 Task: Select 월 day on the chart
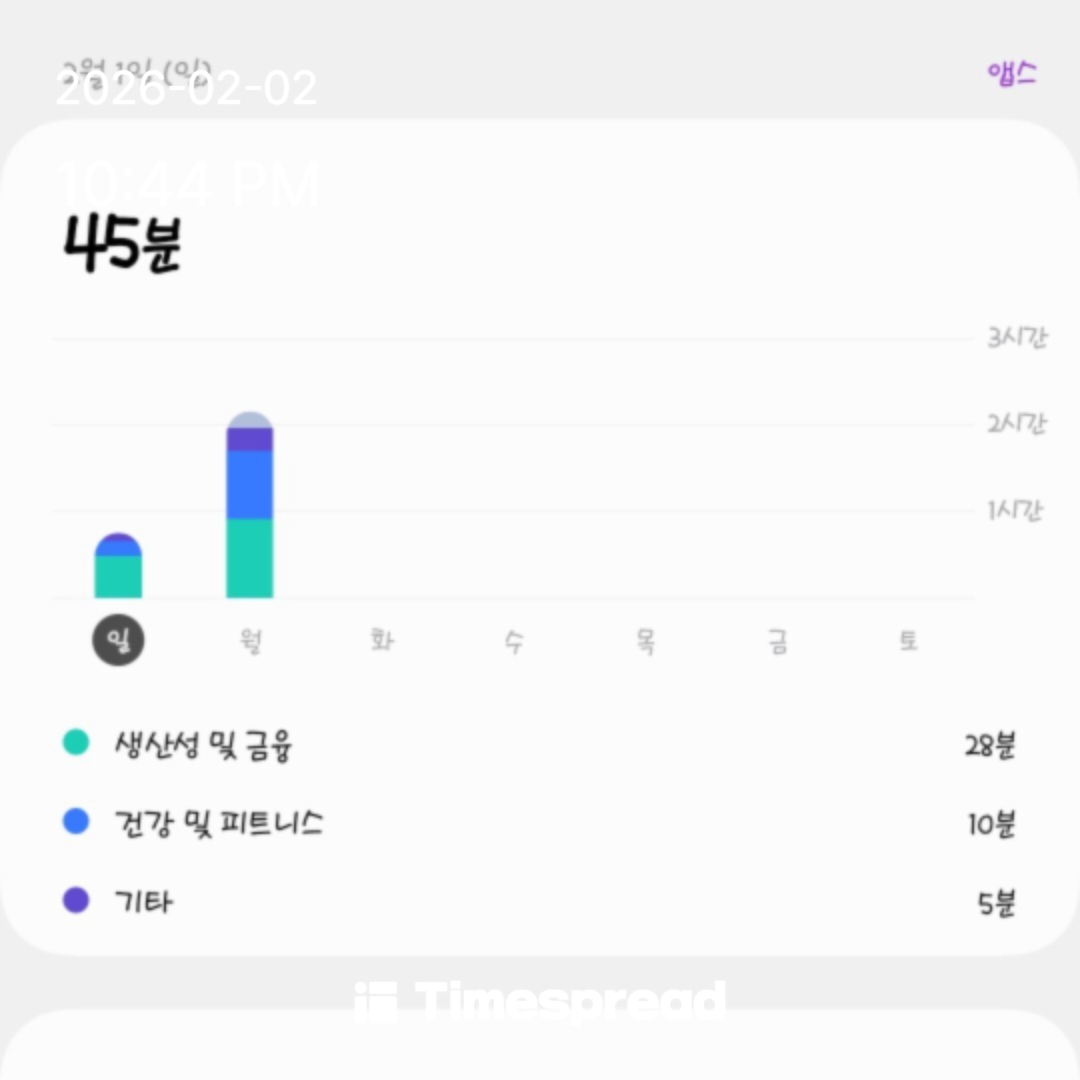tap(250, 641)
